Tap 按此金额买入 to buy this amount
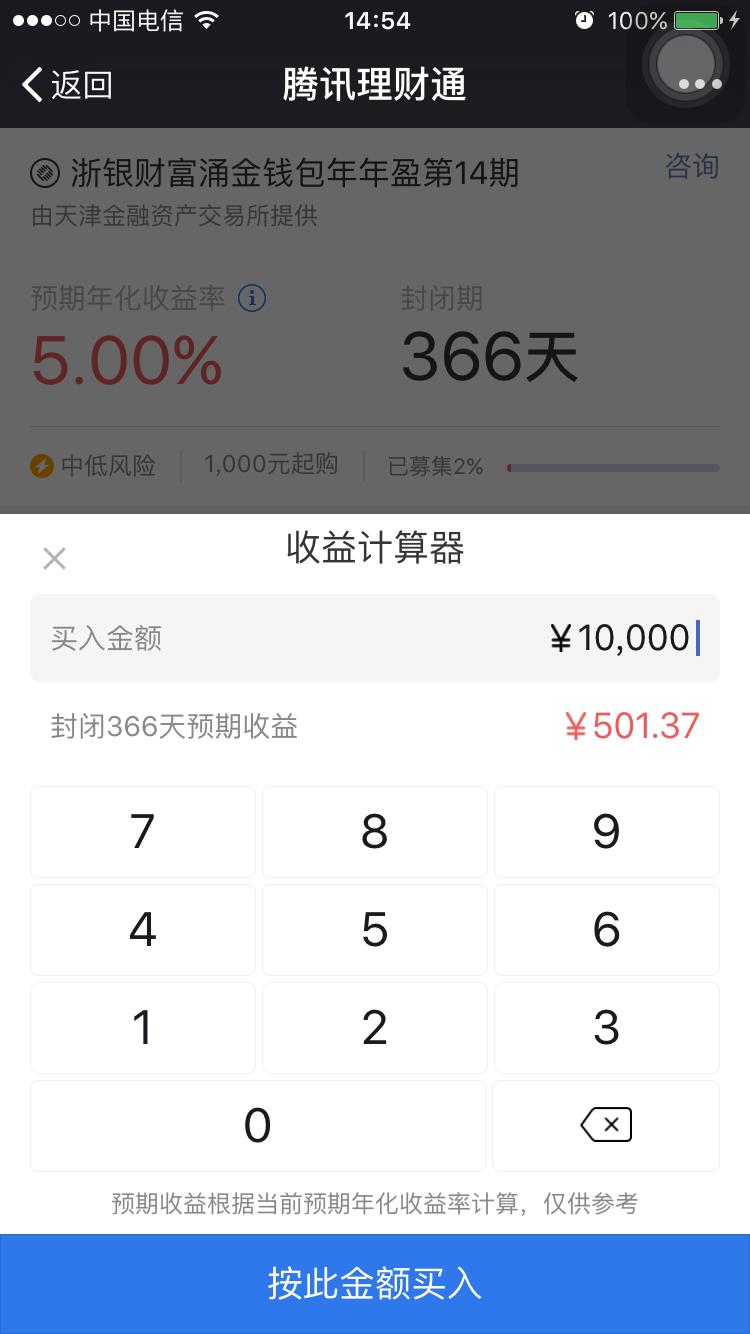The image size is (750, 1334). tap(375, 1284)
